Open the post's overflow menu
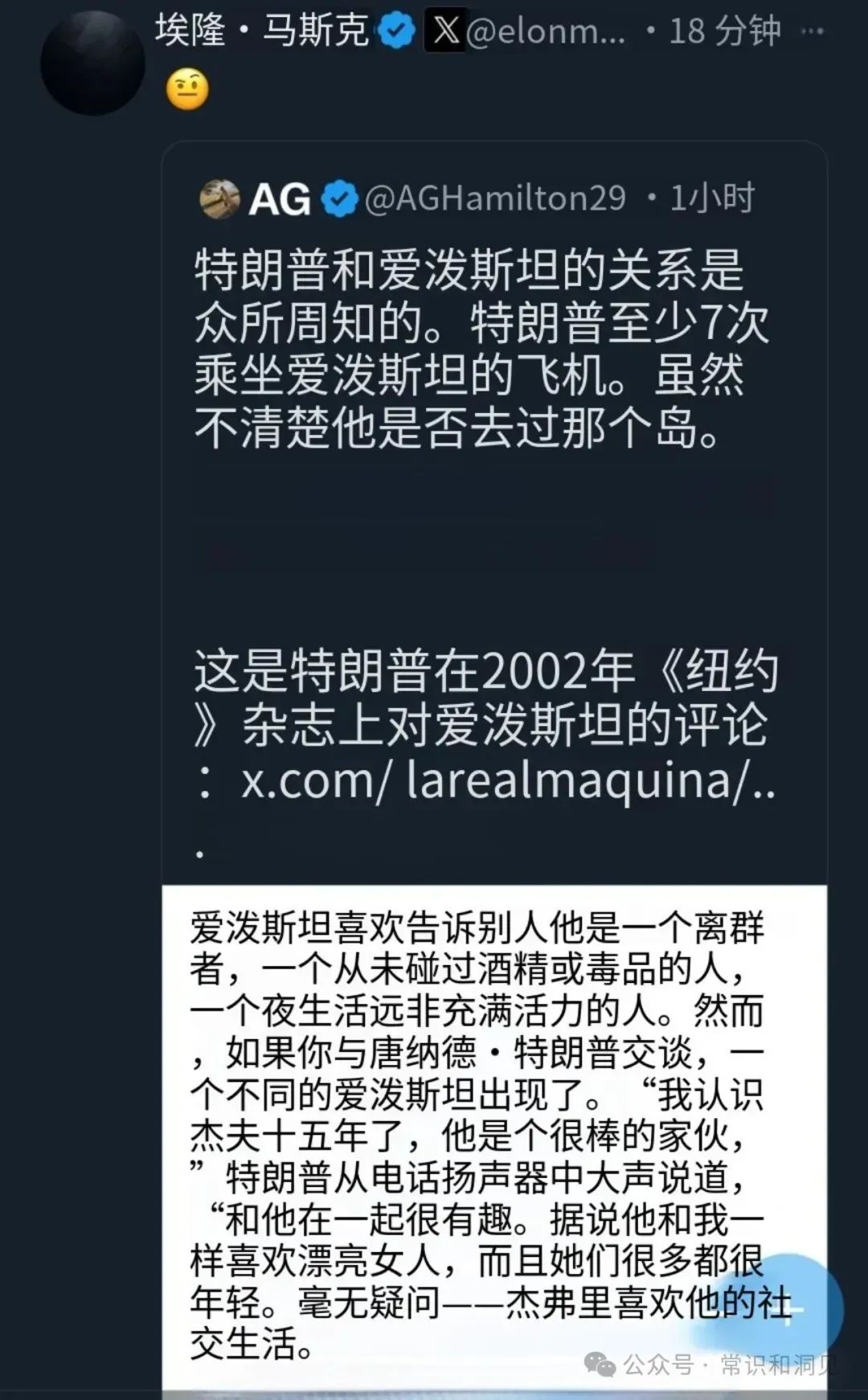This screenshot has width=868, height=1400. (813, 32)
